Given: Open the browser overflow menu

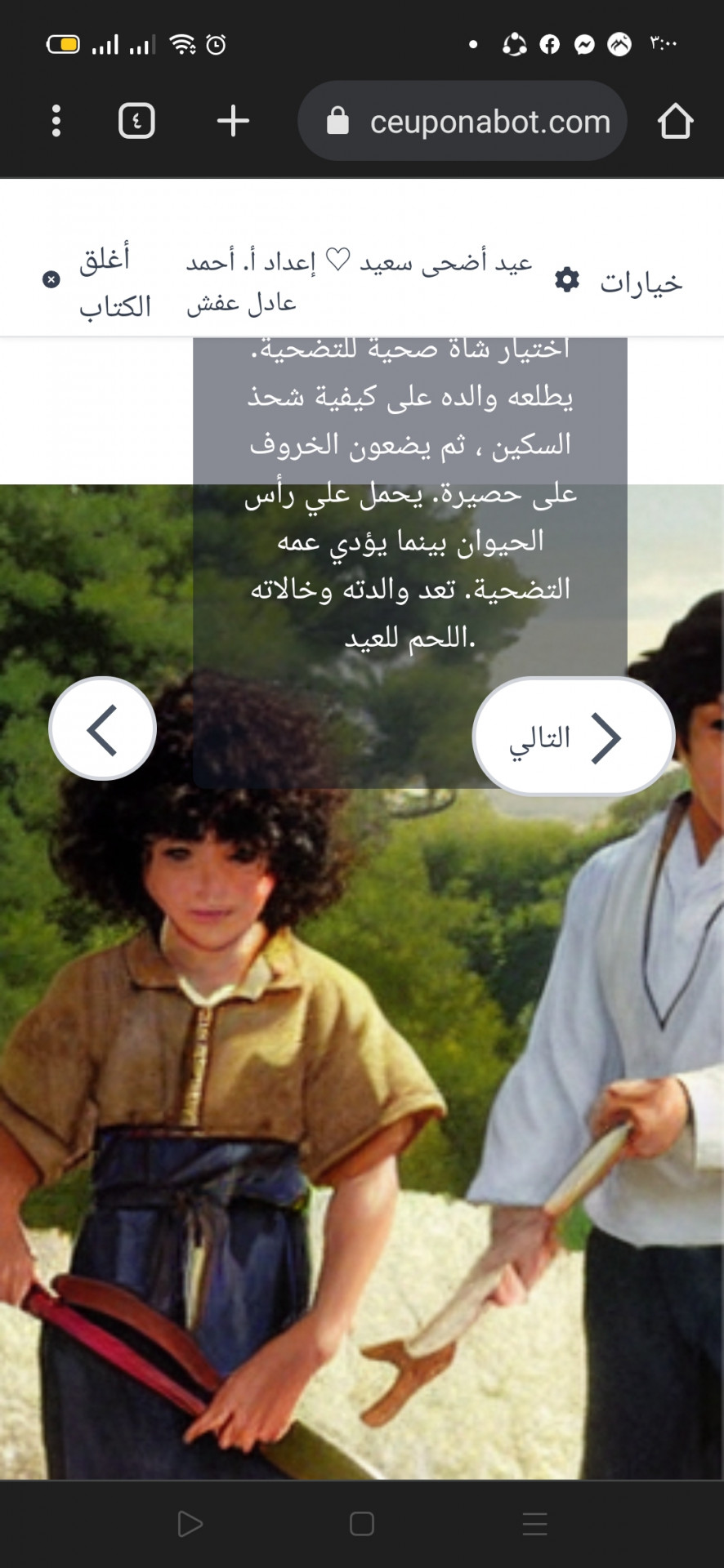Looking at the screenshot, I should tap(56, 121).
